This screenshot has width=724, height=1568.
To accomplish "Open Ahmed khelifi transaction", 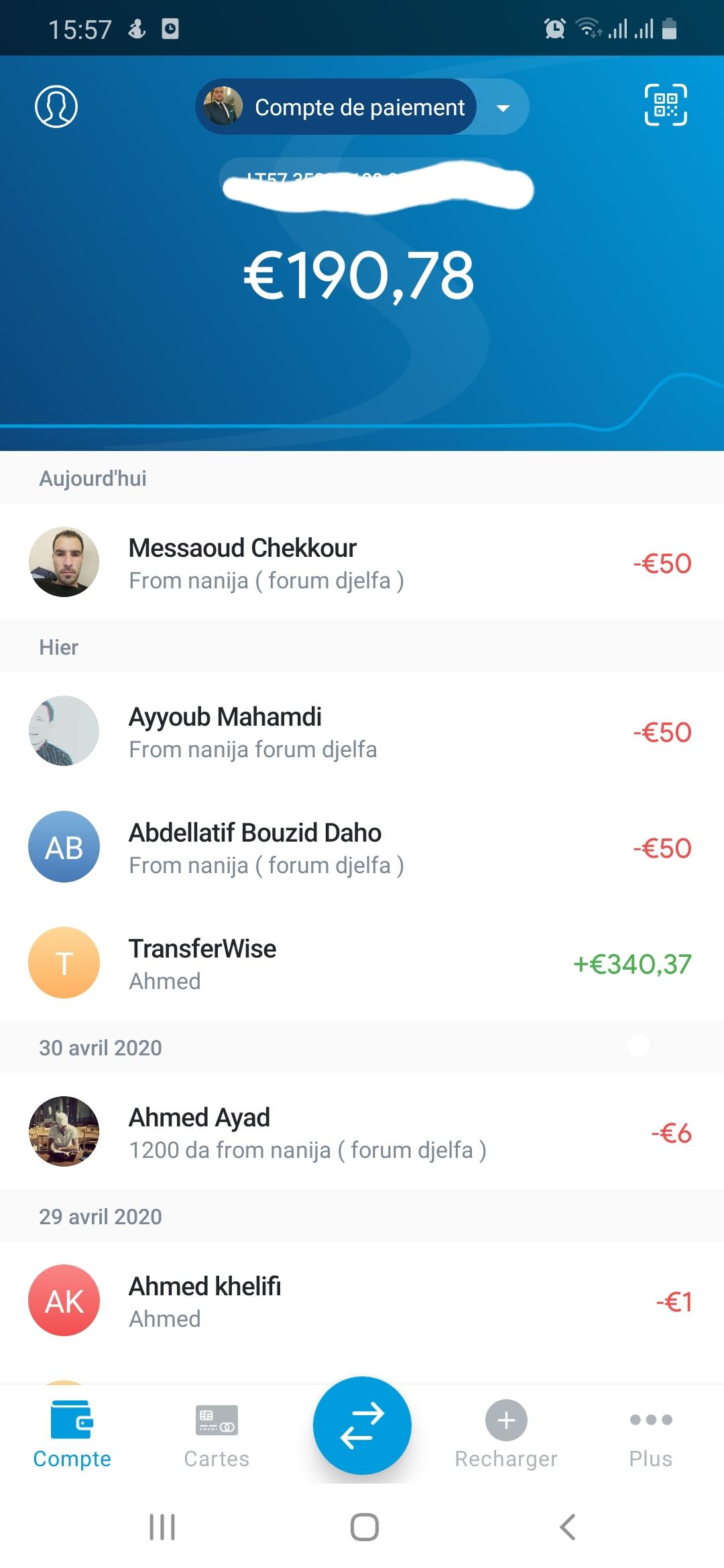I will point(362,1301).
